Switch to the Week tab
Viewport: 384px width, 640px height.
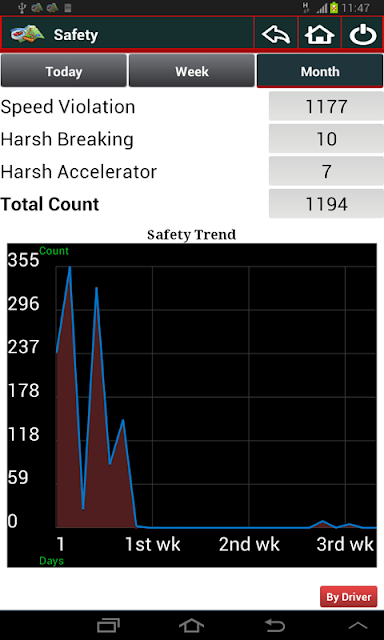coord(192,71)
